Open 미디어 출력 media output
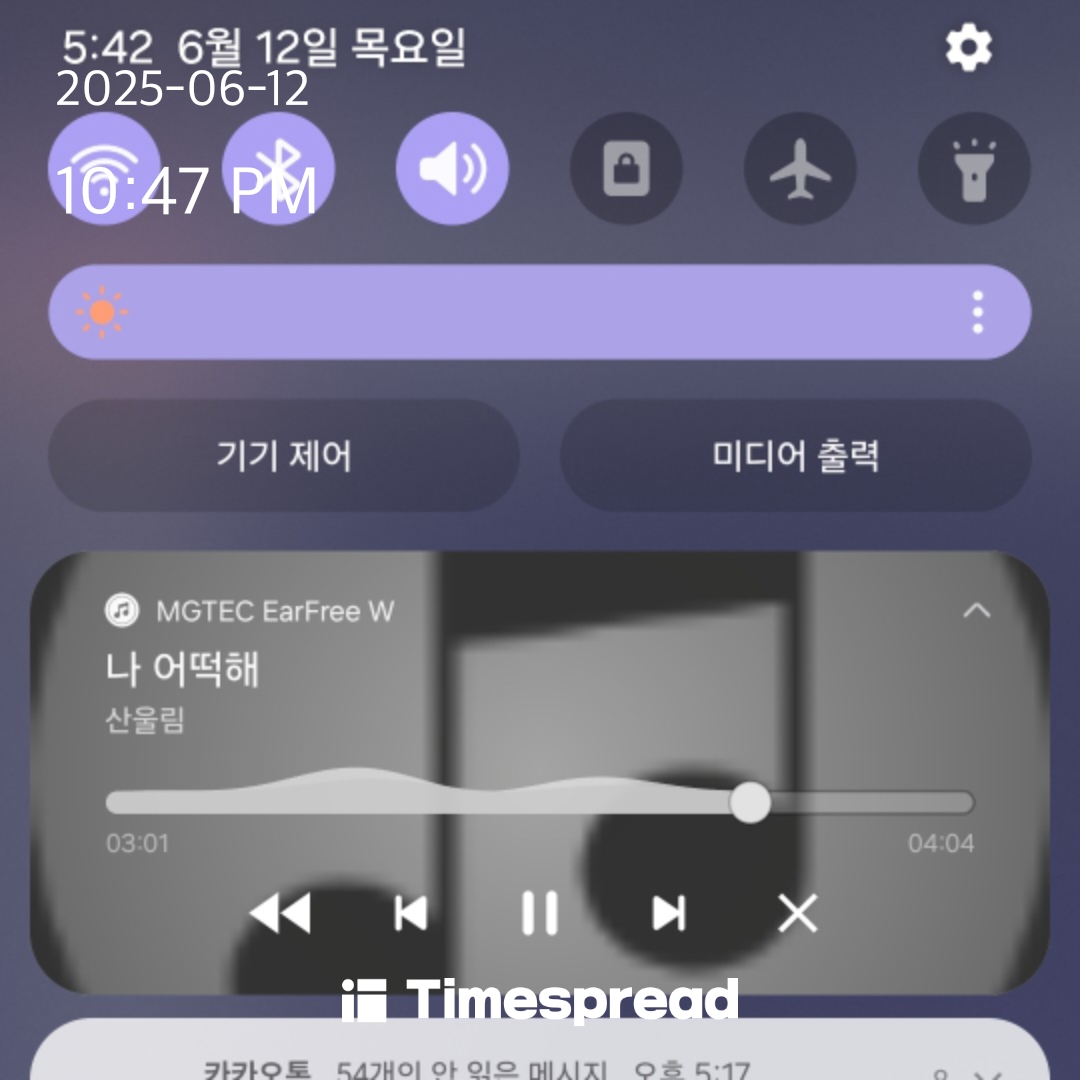 point(795,456)
